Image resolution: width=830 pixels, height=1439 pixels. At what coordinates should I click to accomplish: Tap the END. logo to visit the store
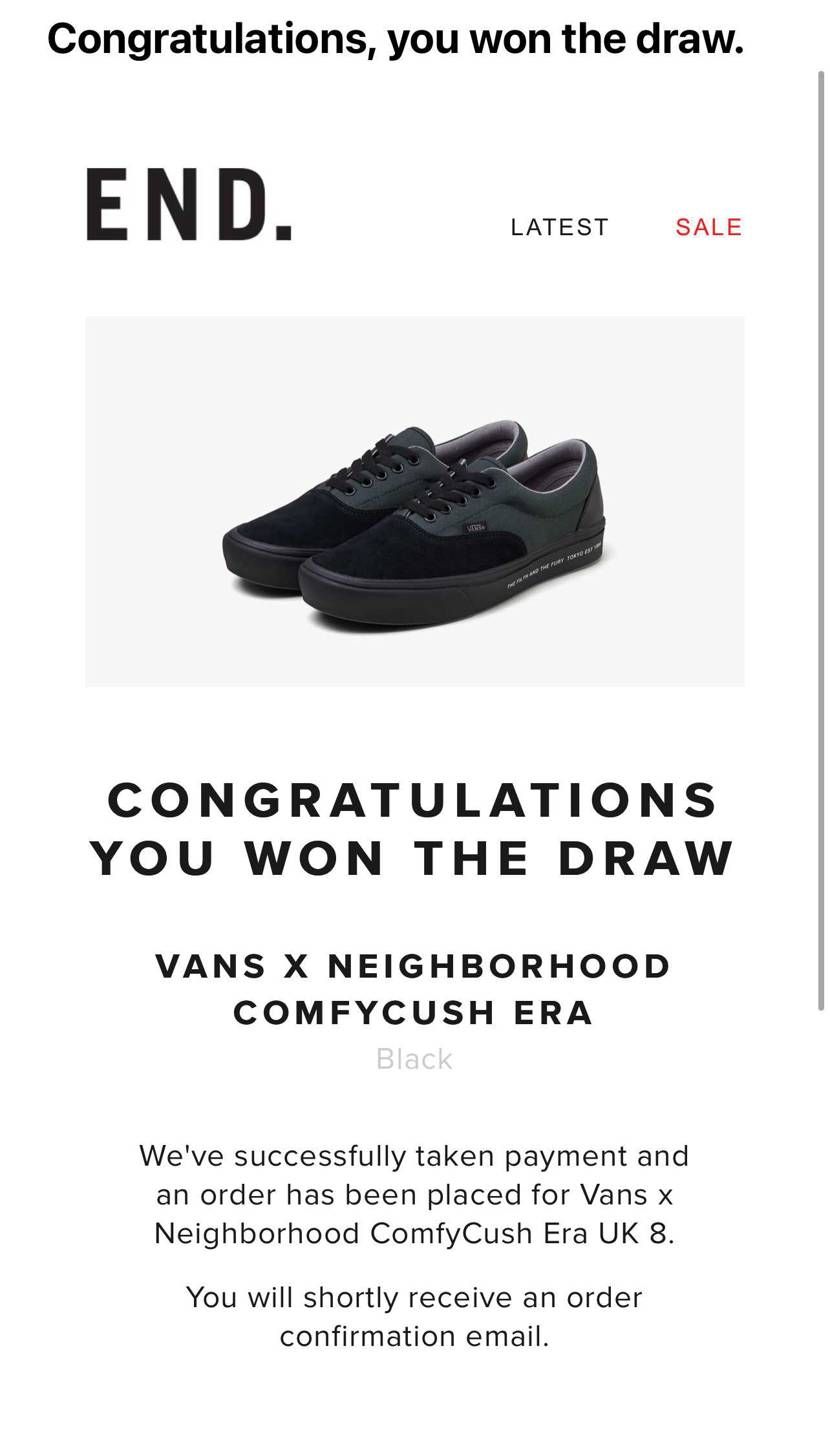(189, 204)
